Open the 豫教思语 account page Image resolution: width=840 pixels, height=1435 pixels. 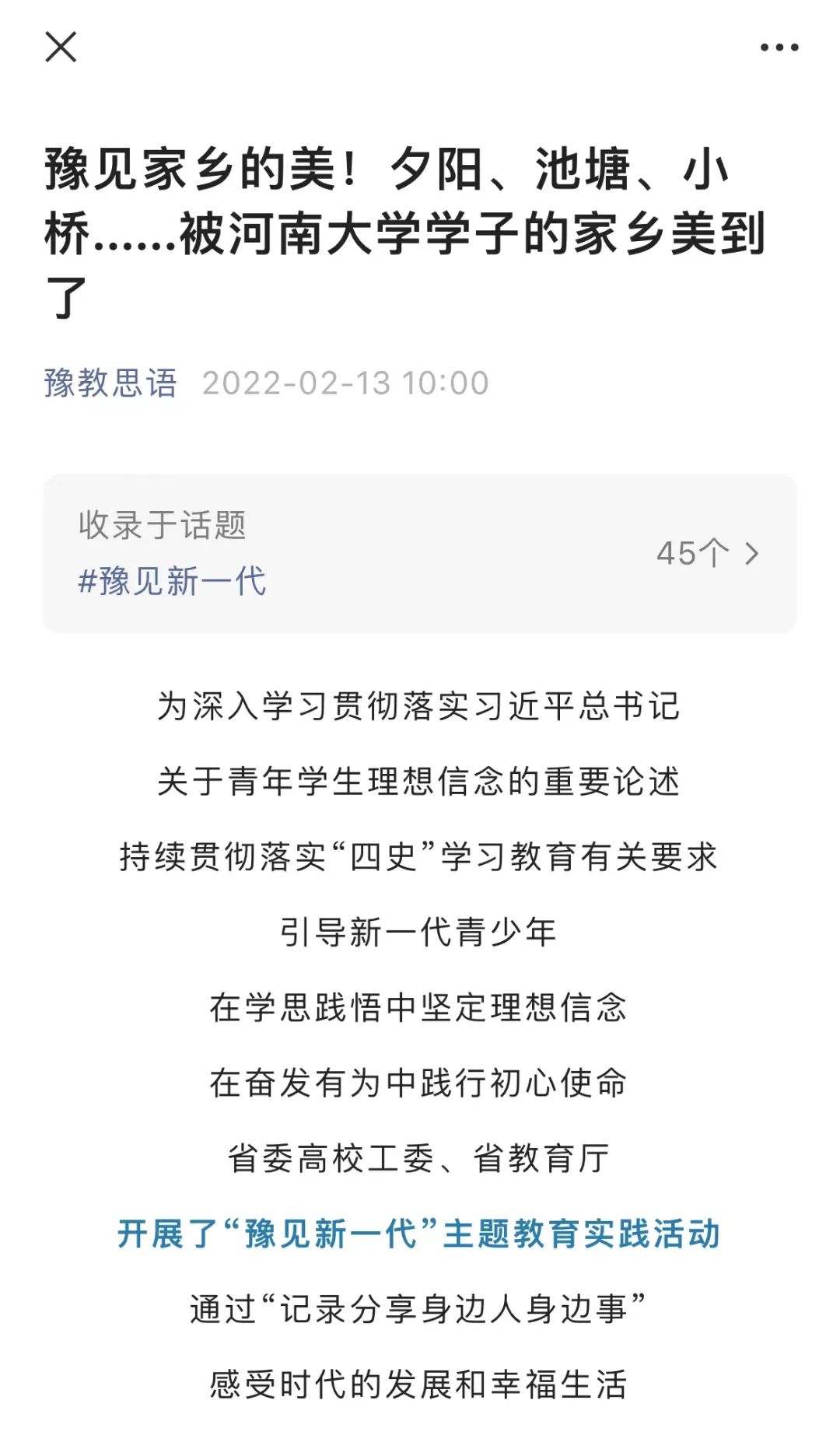(110, 383)
